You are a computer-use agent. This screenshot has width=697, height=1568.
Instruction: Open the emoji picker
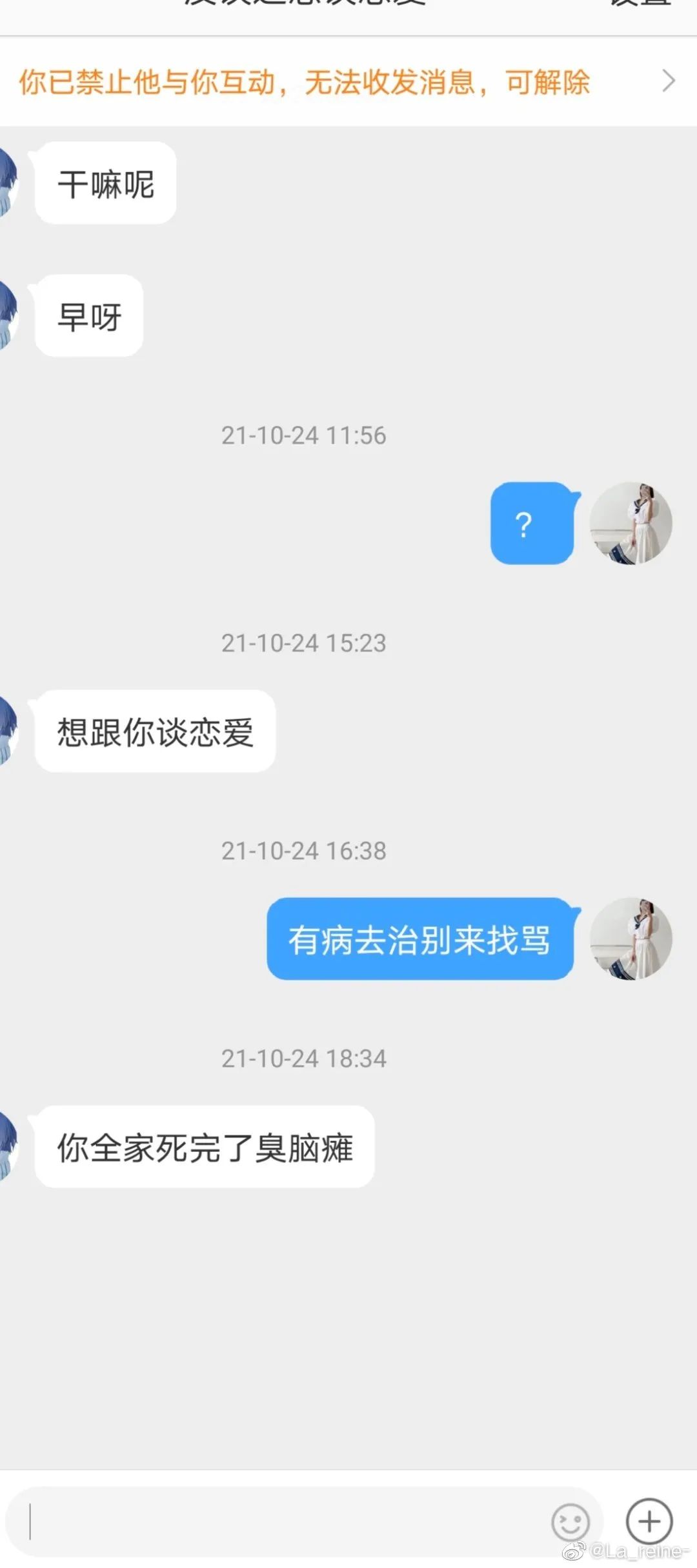pos(571,1522)
